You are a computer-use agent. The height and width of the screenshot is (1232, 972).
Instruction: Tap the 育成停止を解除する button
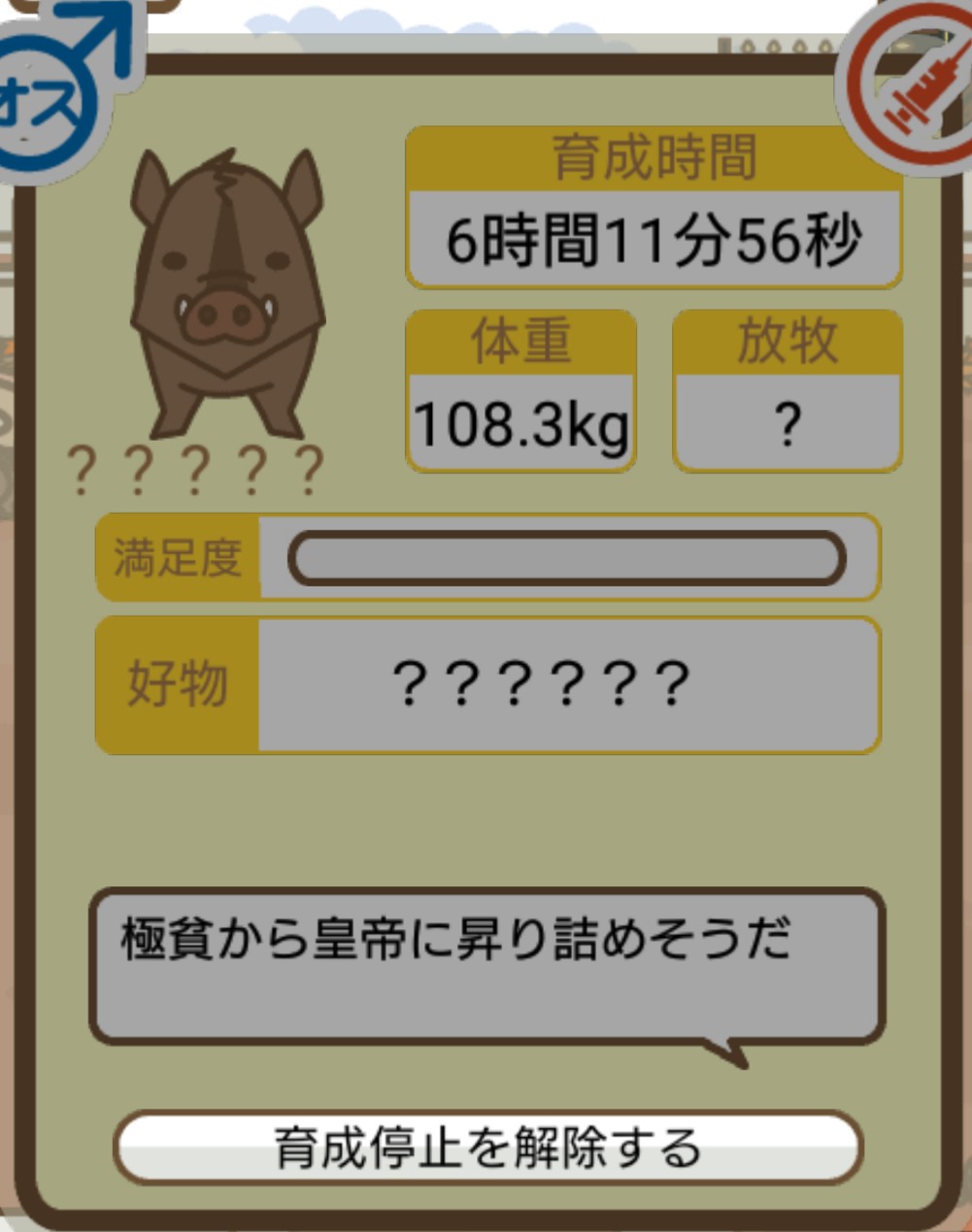click(487, 1148)
